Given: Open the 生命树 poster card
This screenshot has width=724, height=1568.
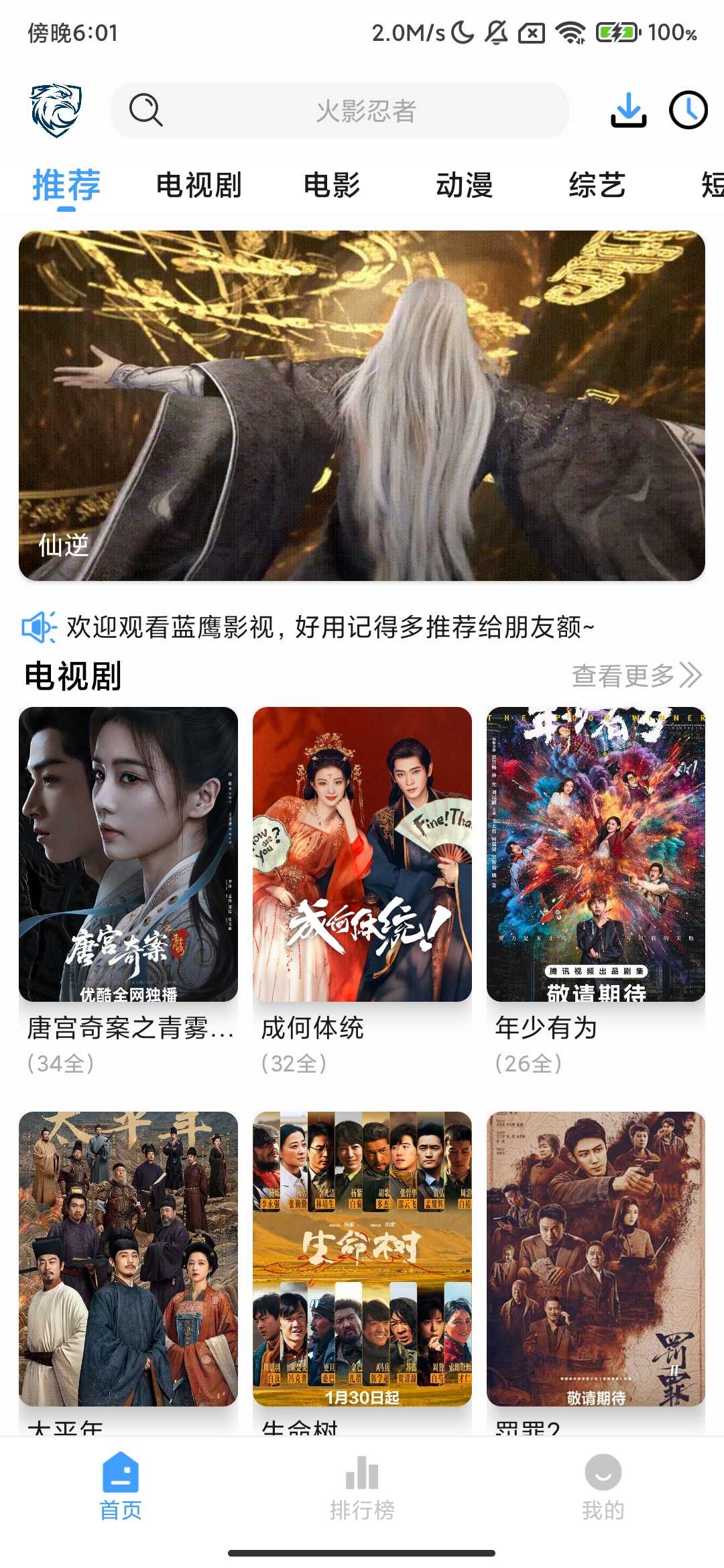Looking at the screenshot, I should (x=362, y=1258).
